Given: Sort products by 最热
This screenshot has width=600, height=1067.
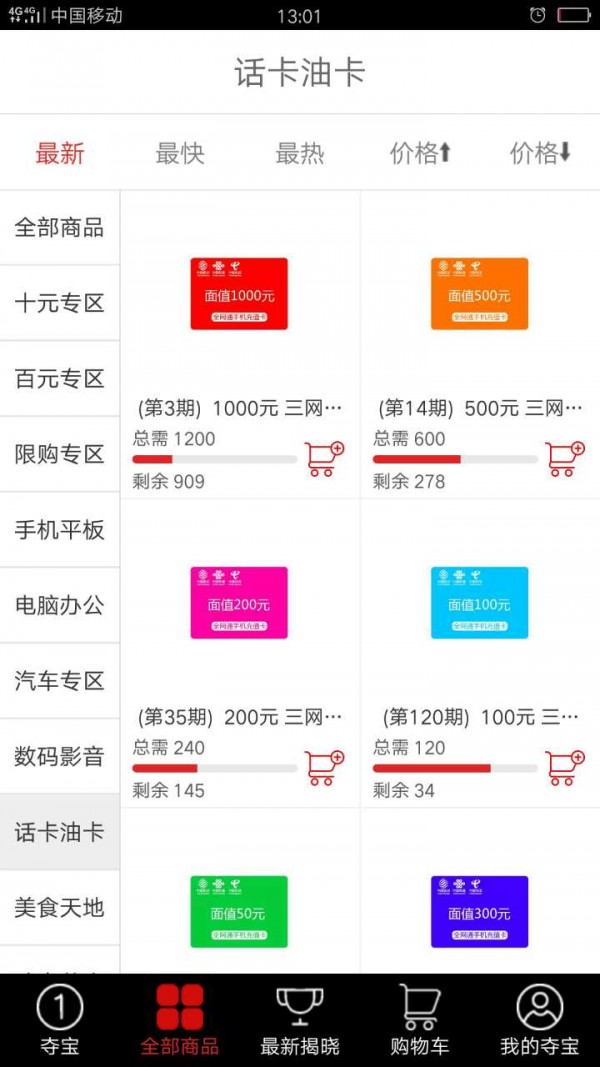Looking at the screenshot, I should (300, 153).
